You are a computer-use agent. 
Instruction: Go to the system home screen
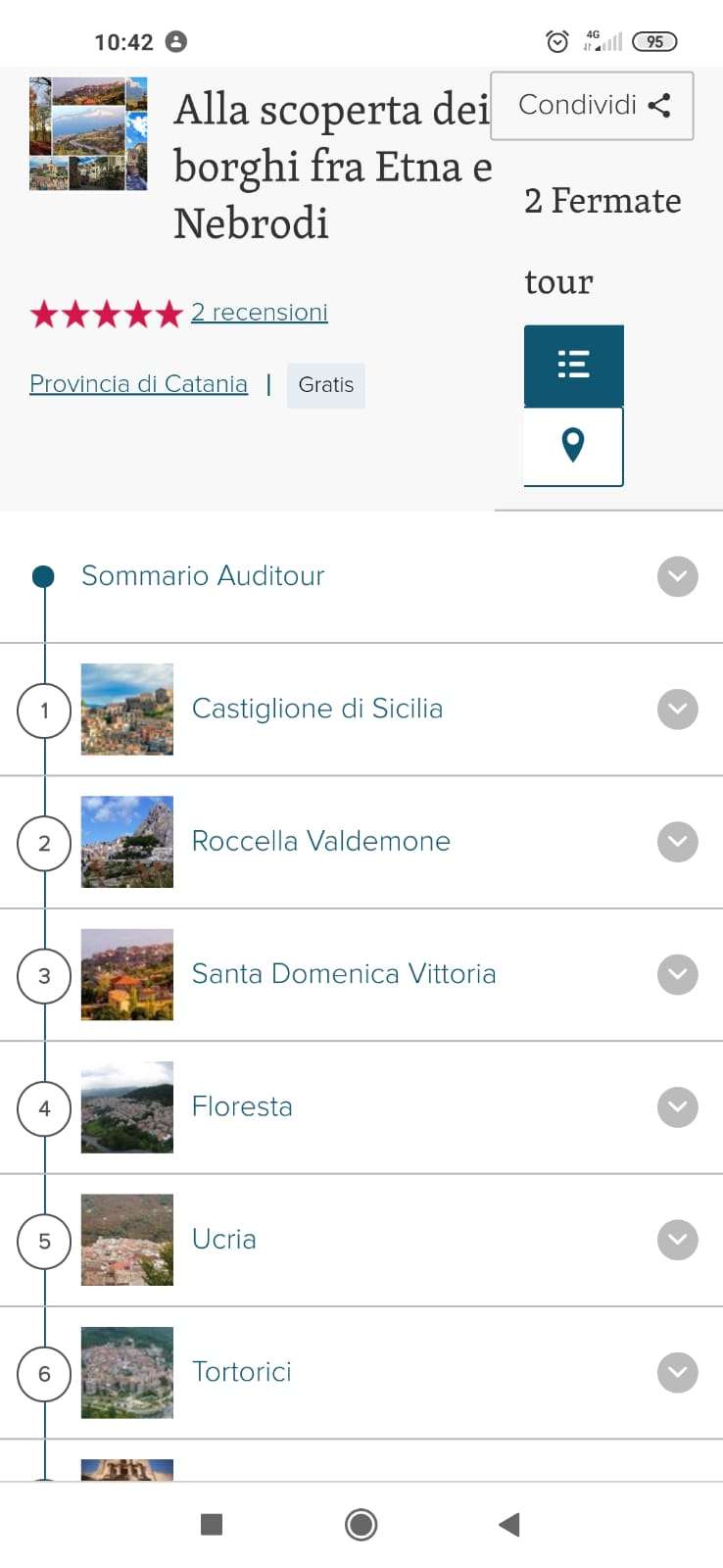tap(361, 1525)
